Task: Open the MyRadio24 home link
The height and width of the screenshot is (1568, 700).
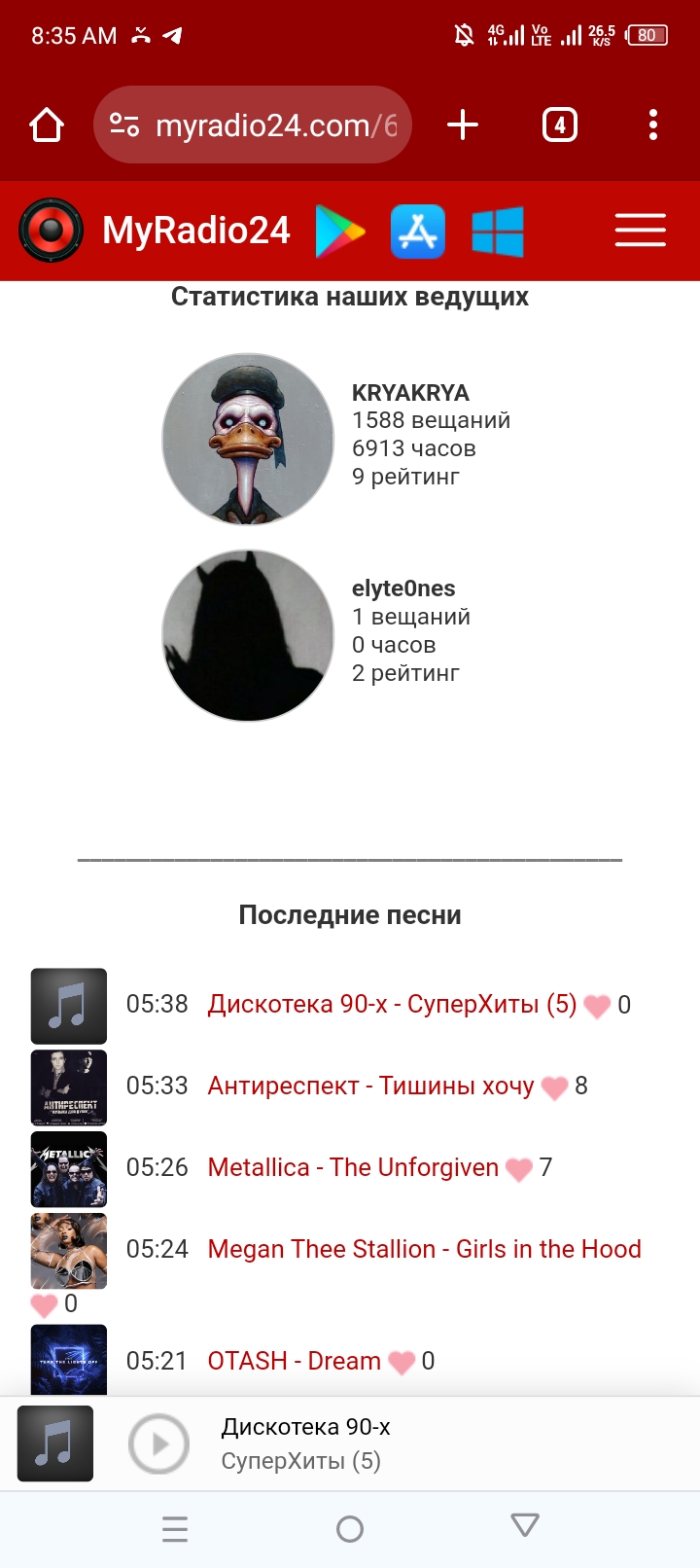Action: click(194, 231)
